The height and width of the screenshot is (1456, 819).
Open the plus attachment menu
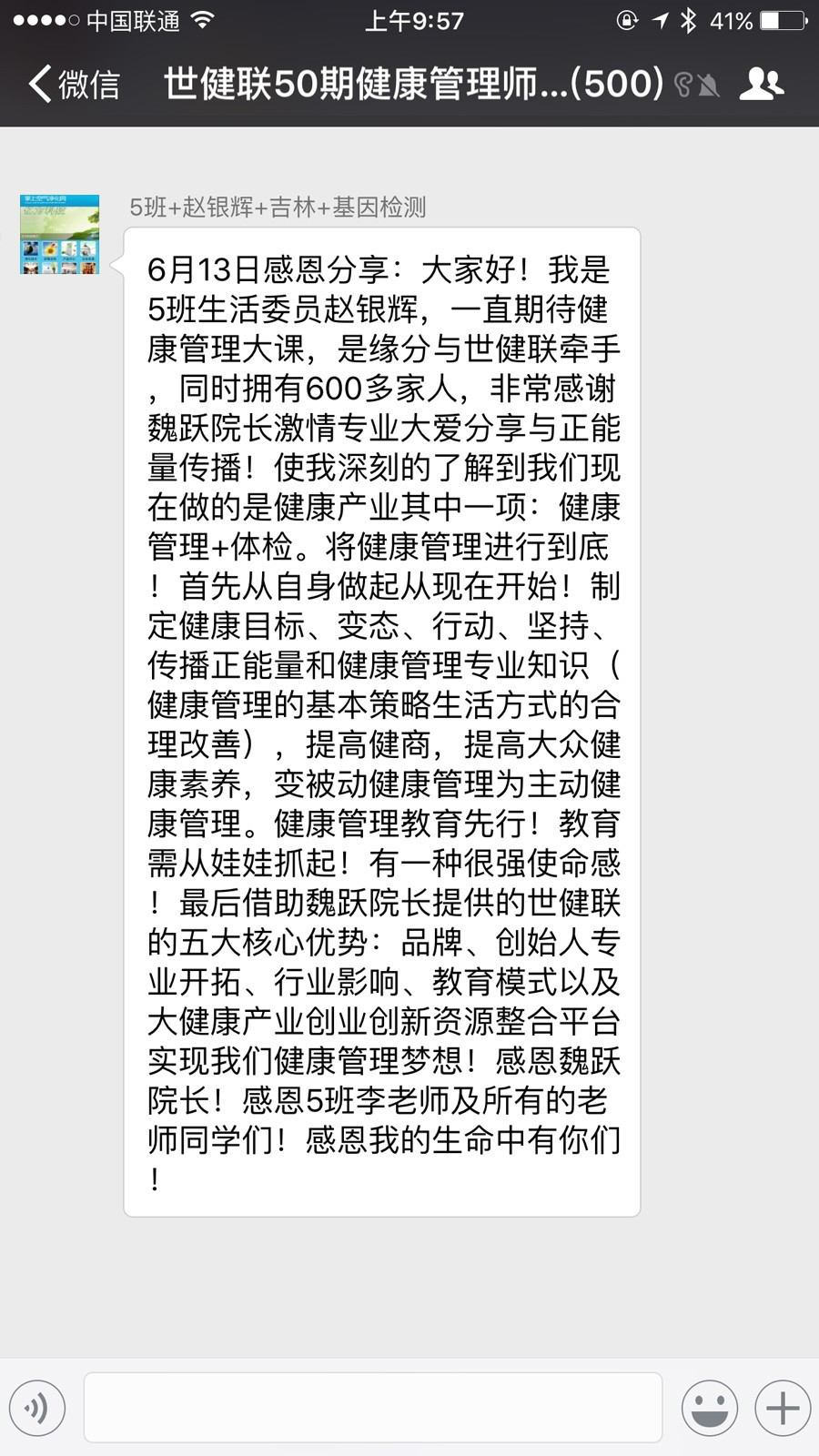[x=783, y=1409]
